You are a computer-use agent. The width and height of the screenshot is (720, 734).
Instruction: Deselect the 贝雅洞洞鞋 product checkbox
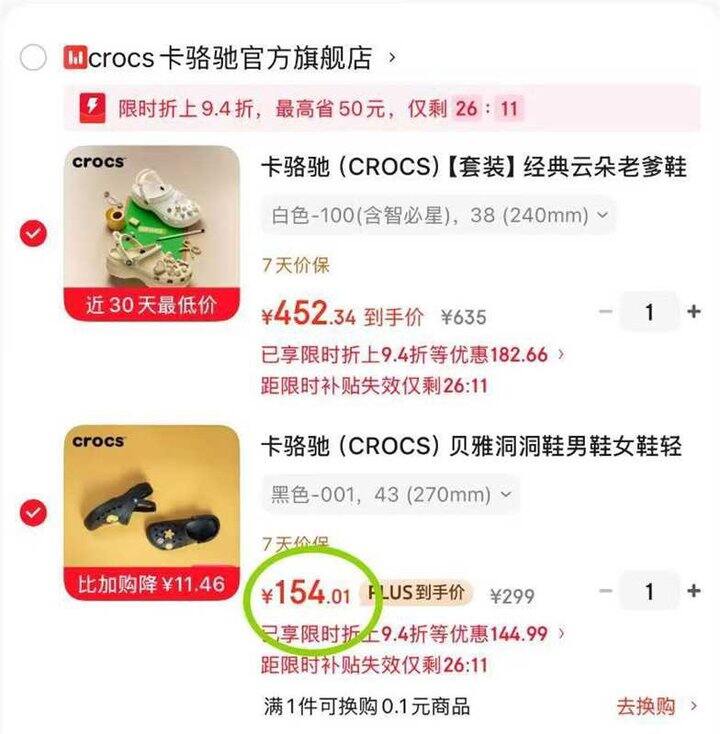[x=32, y=512]
